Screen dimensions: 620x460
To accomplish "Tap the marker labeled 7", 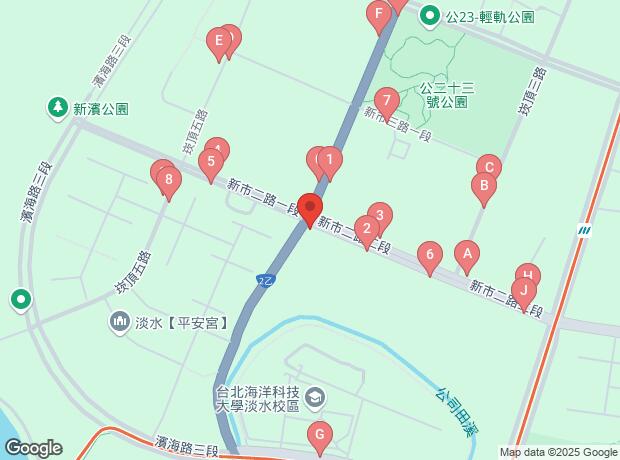I will [x=387, y=100].
